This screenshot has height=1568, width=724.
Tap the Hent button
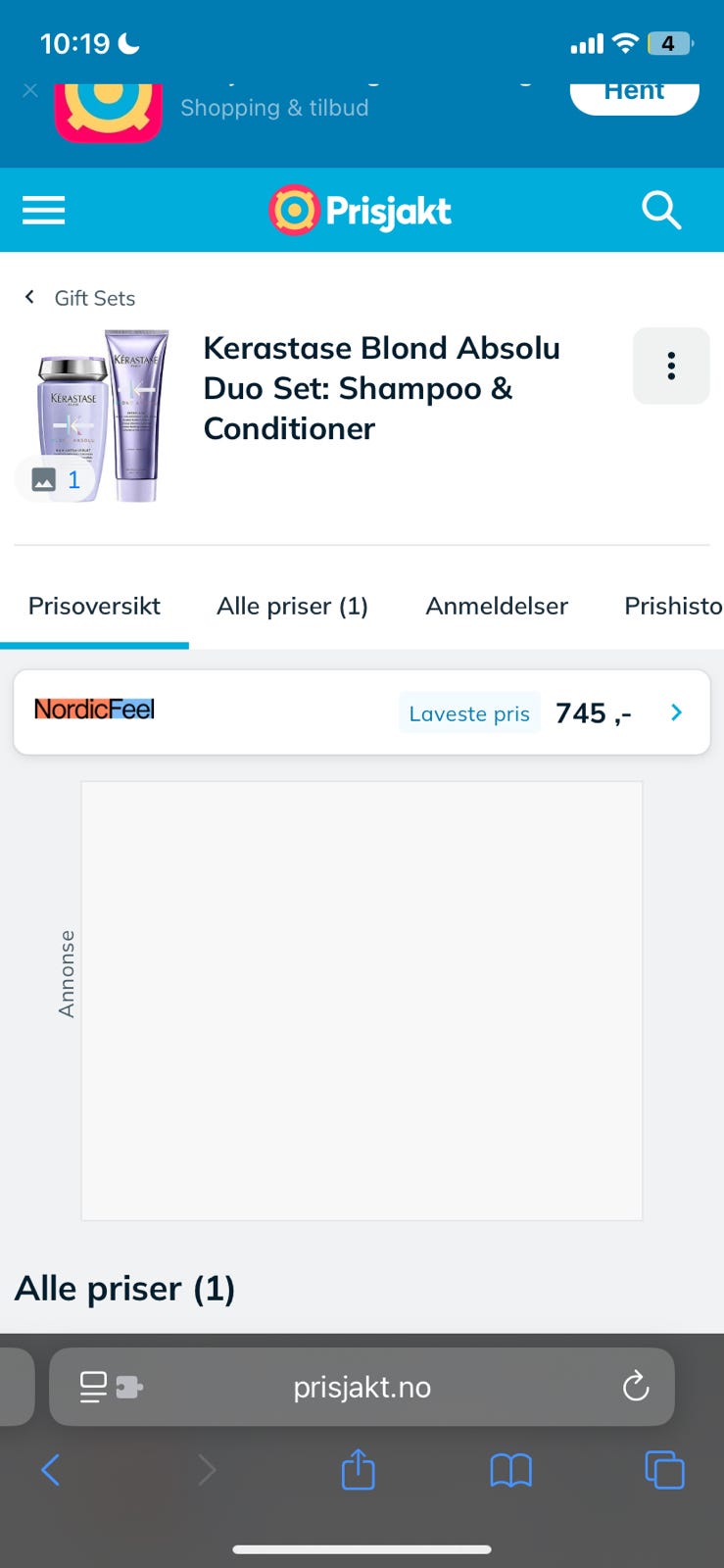tap(634, 89)
